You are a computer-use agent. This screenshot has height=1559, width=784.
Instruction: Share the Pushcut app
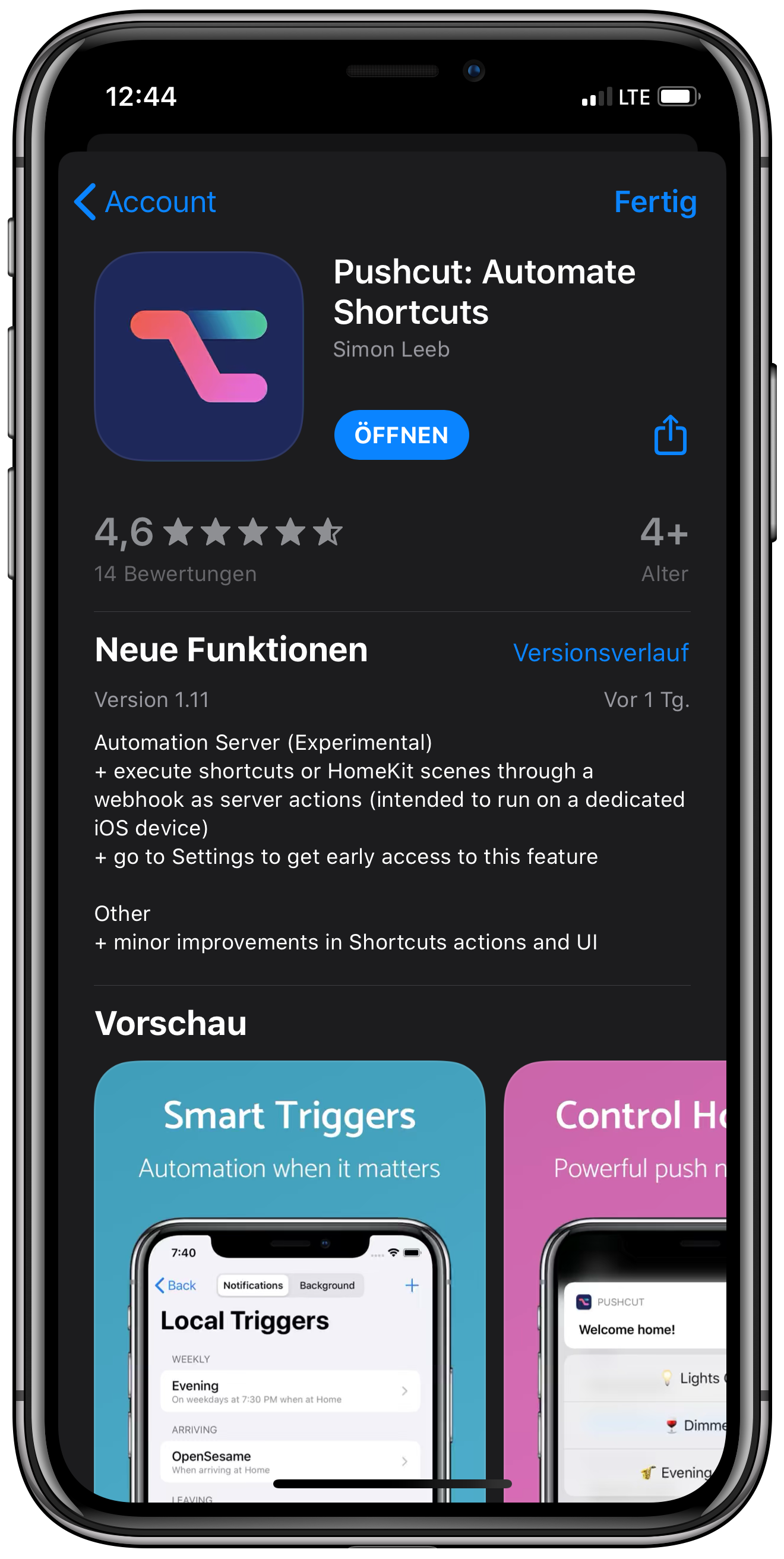671,434
